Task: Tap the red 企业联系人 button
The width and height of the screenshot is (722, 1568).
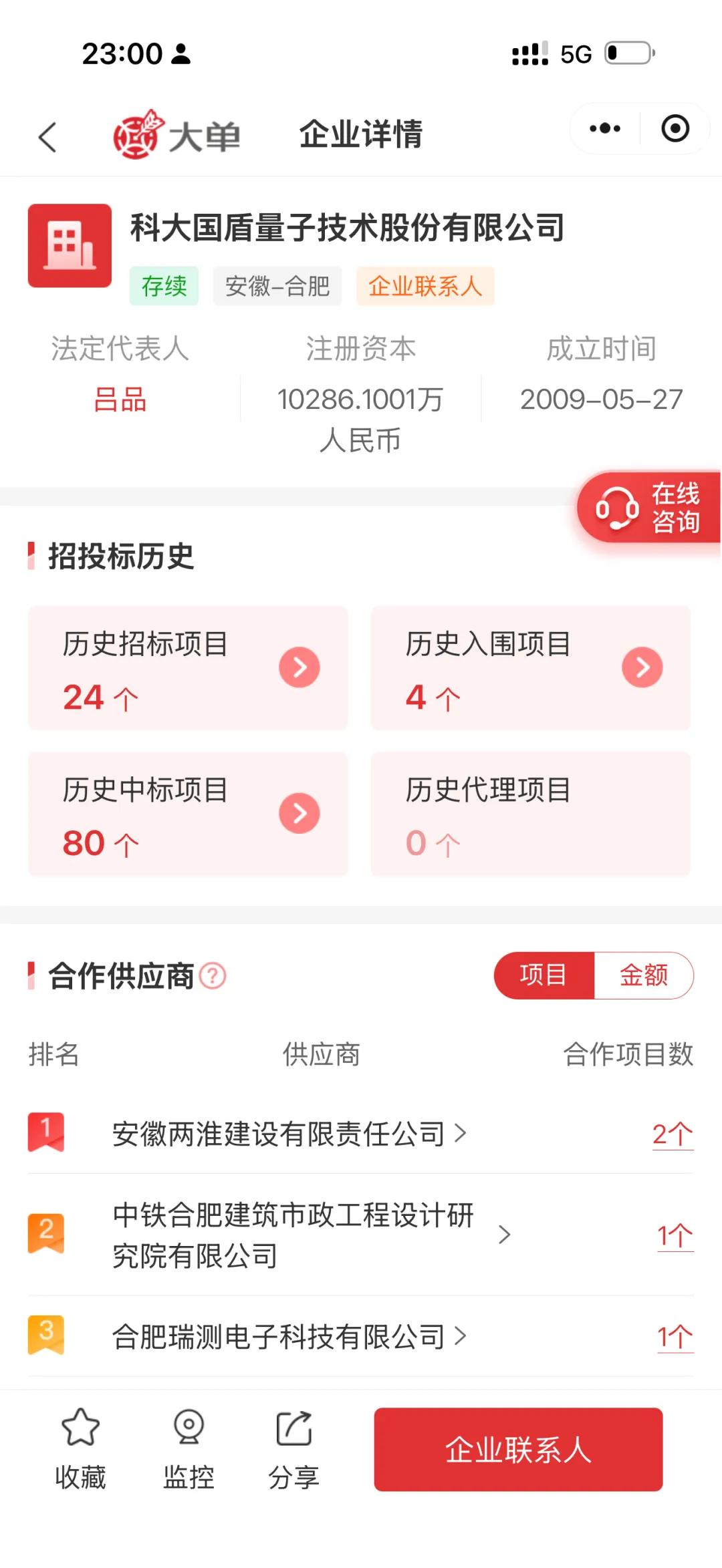Action: point(518,1449)
